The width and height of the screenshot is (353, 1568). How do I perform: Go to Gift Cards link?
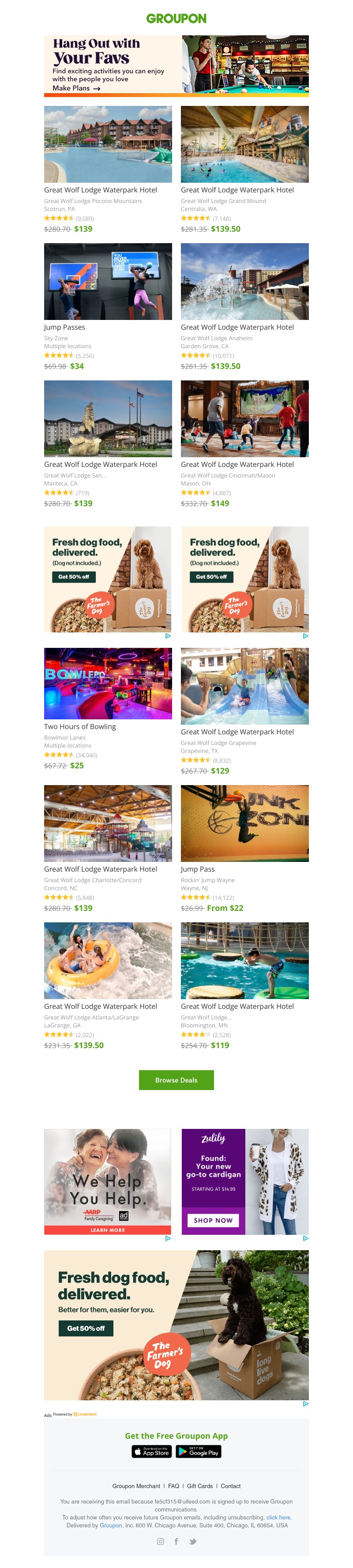[199, 1486]
